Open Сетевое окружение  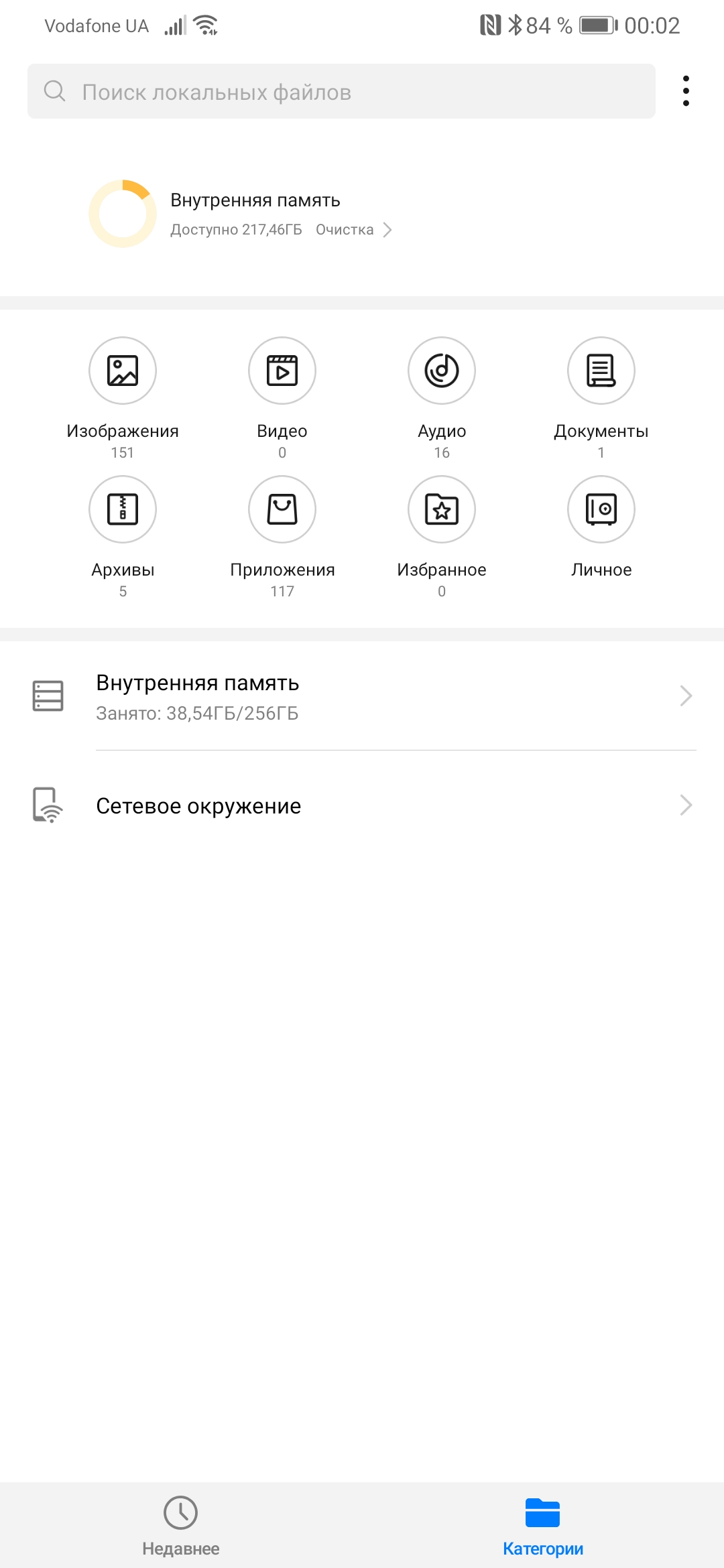click(x=362, y=805)
